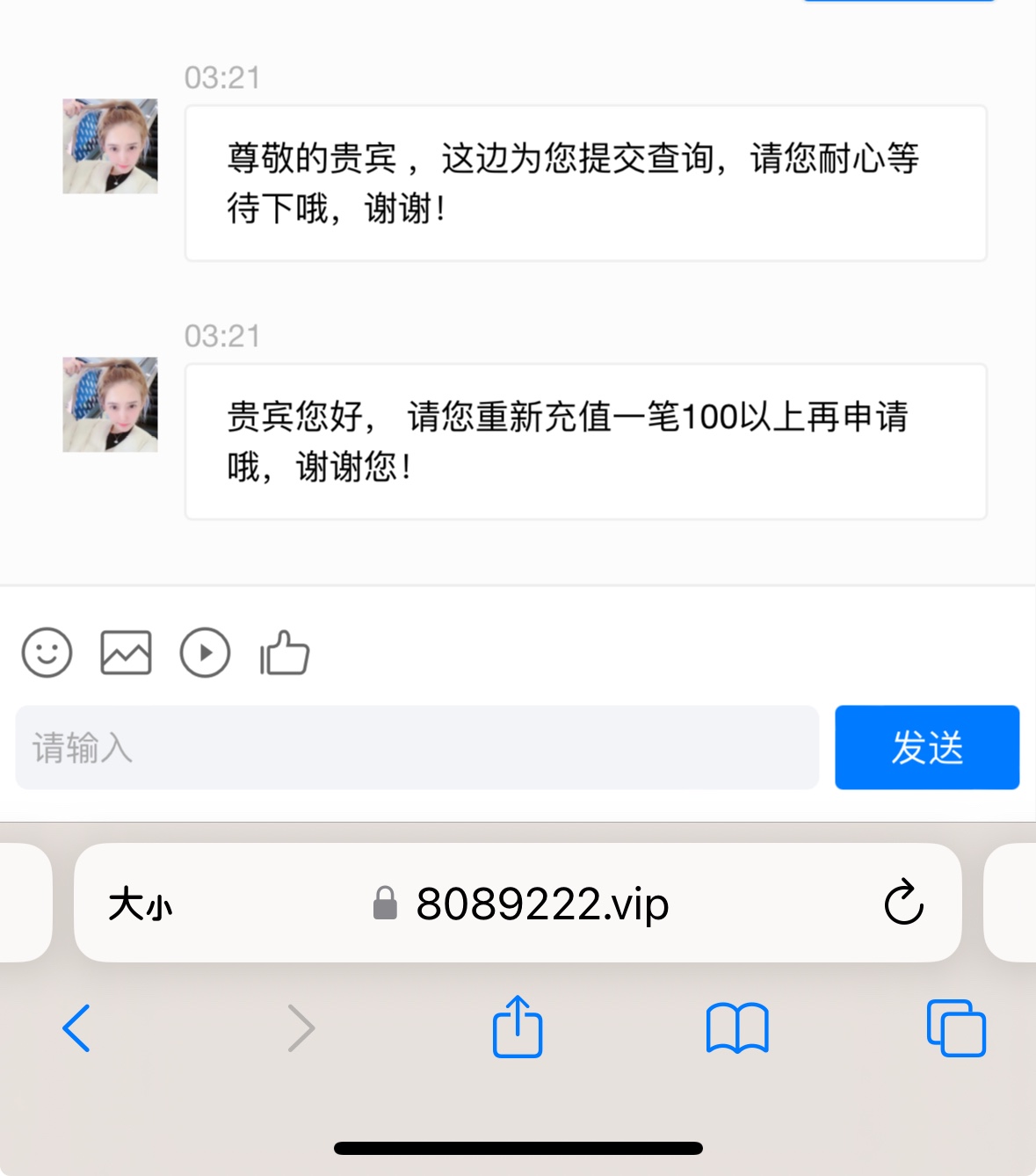The height and width of the screenshot is (1176, 1036).
Task: Attach an image to the chat
Action: point(126,653)
